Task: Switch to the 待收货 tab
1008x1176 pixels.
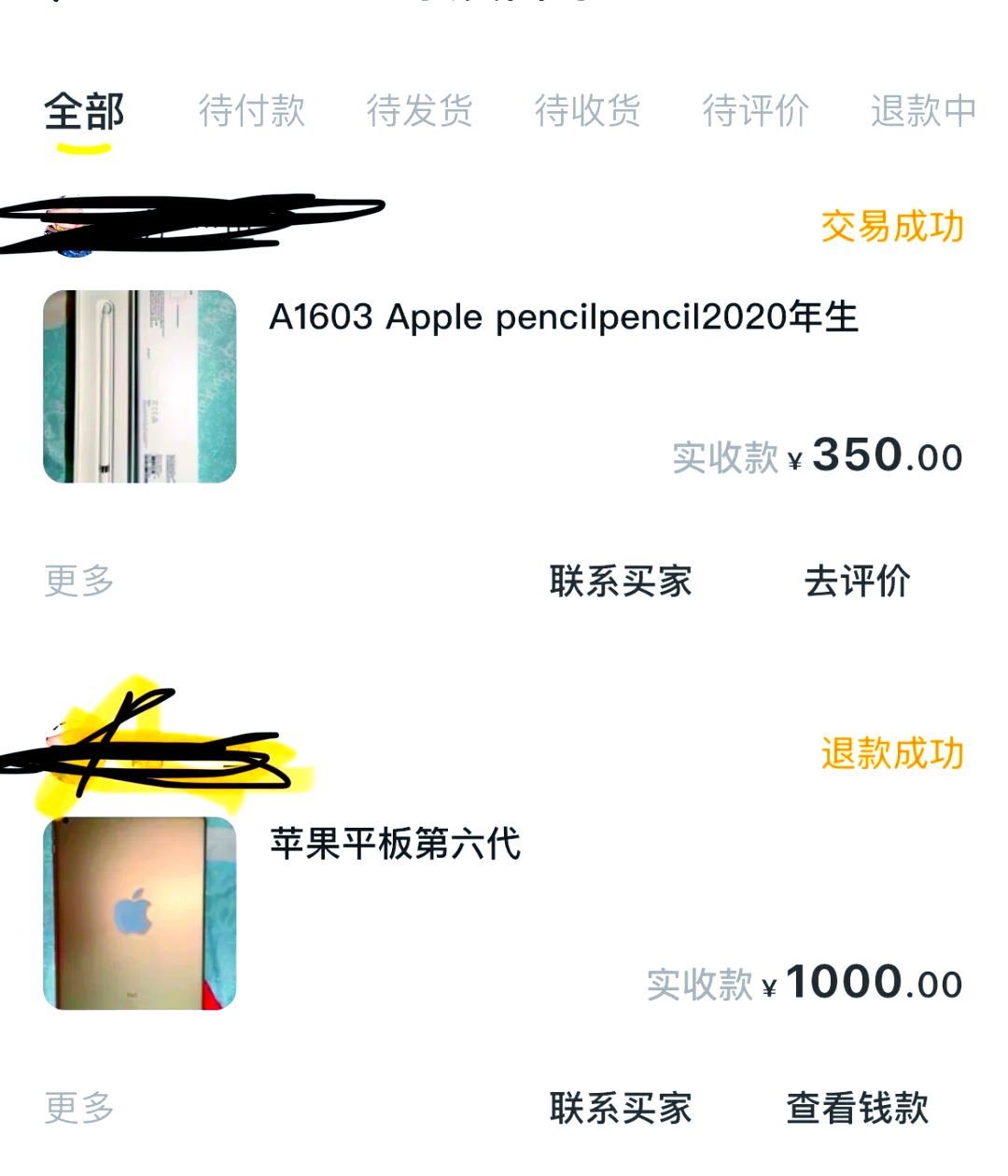Action: [x=587, y=111]
